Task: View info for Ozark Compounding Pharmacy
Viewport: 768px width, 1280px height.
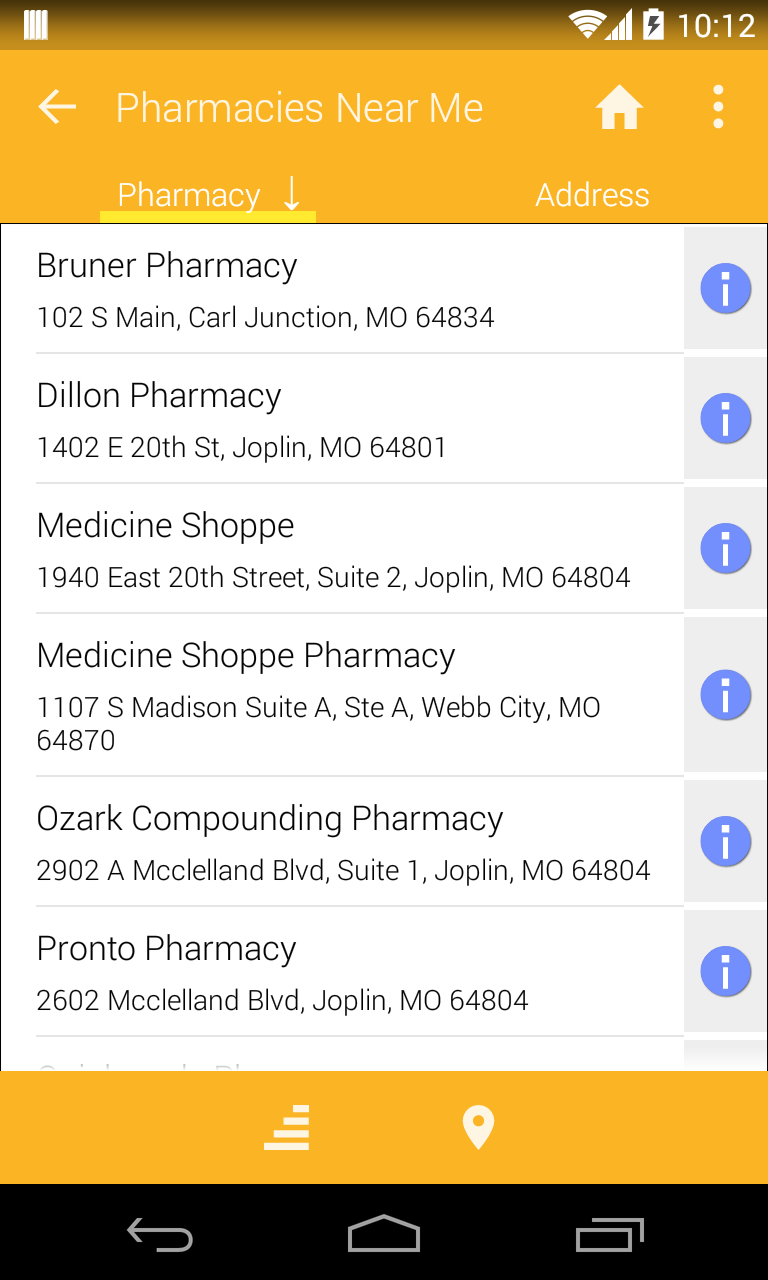Action: 725,842
